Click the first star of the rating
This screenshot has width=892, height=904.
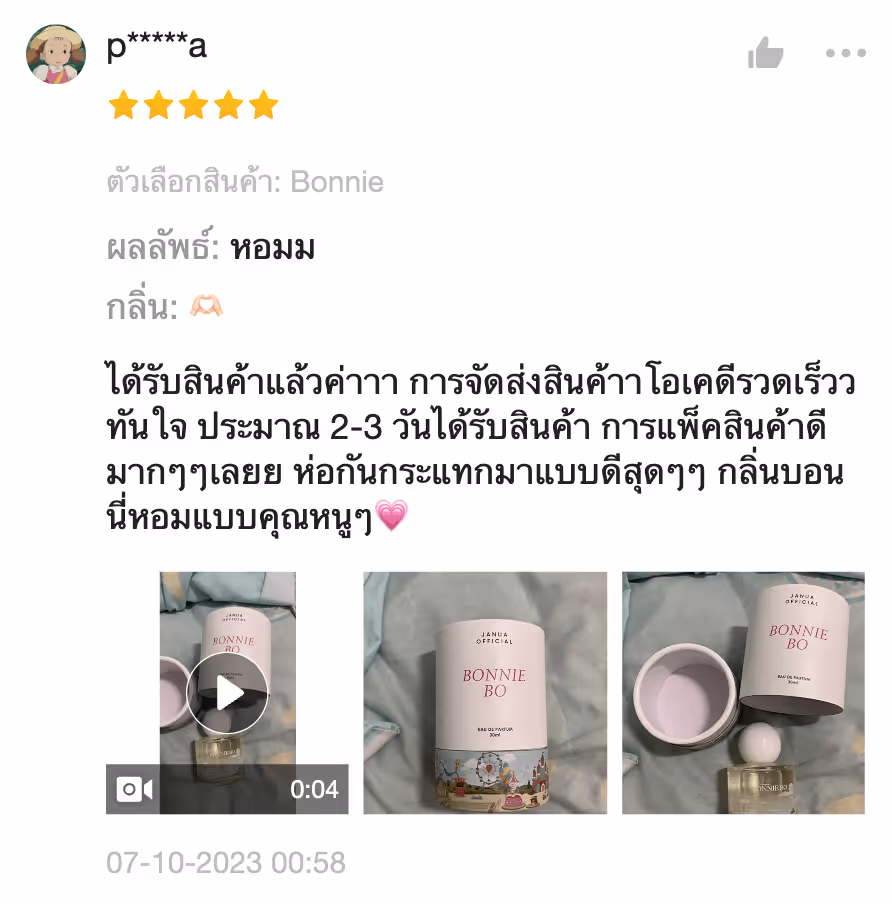point(121,104)
